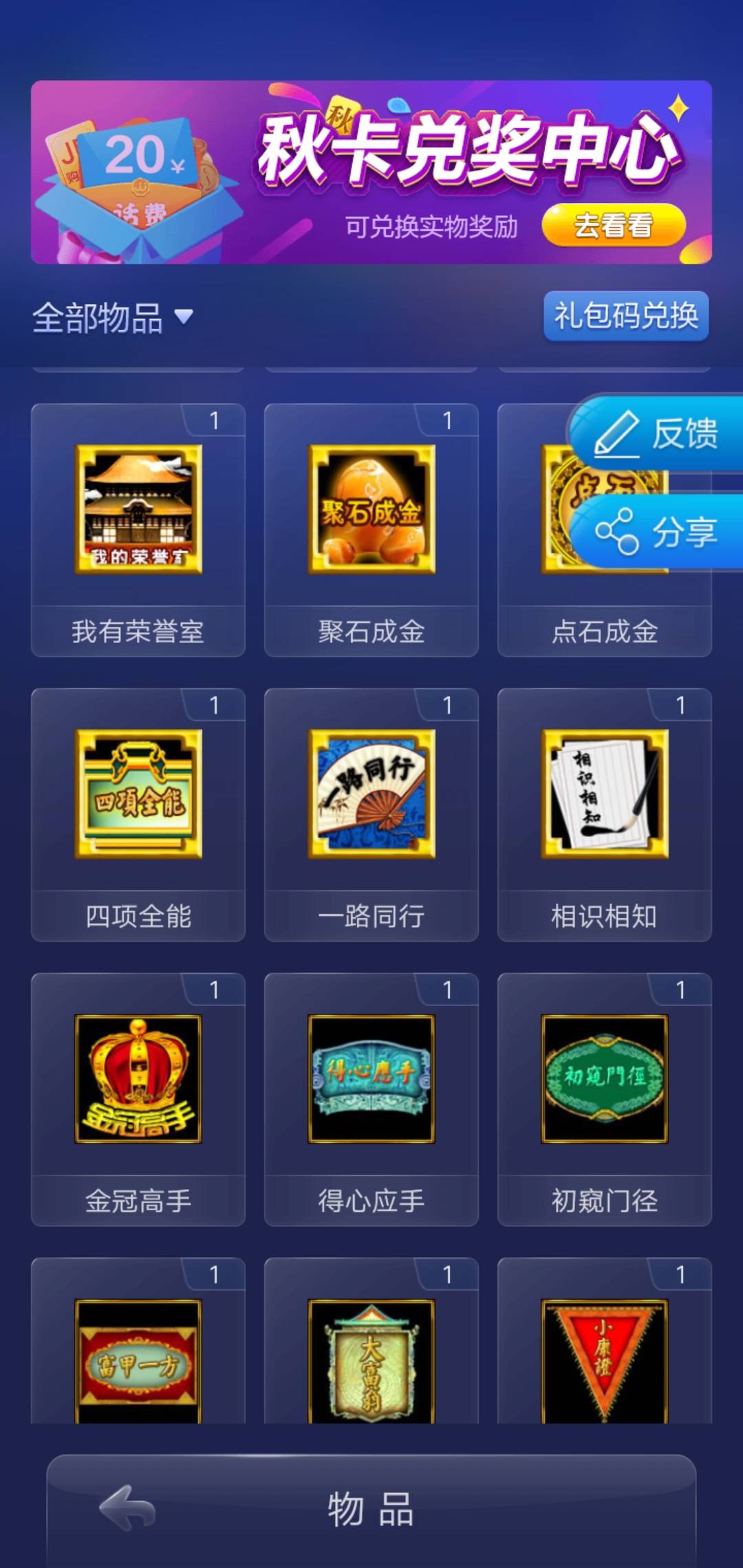743x1568 pixels.
Task: Select the 金冠高手 crown icon
Action: click(138, 1080)
